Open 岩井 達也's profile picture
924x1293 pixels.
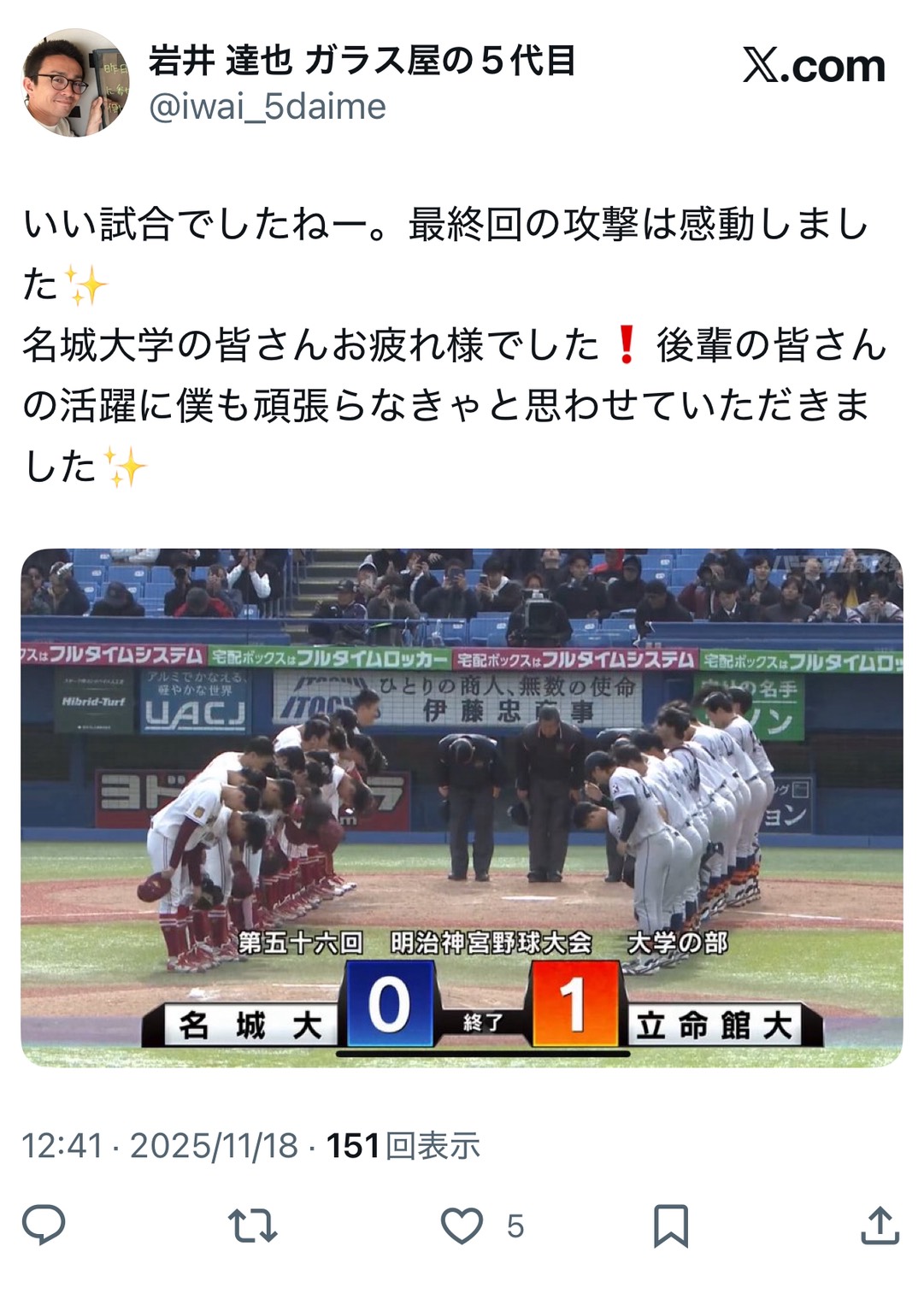click(x=75, y=82)
